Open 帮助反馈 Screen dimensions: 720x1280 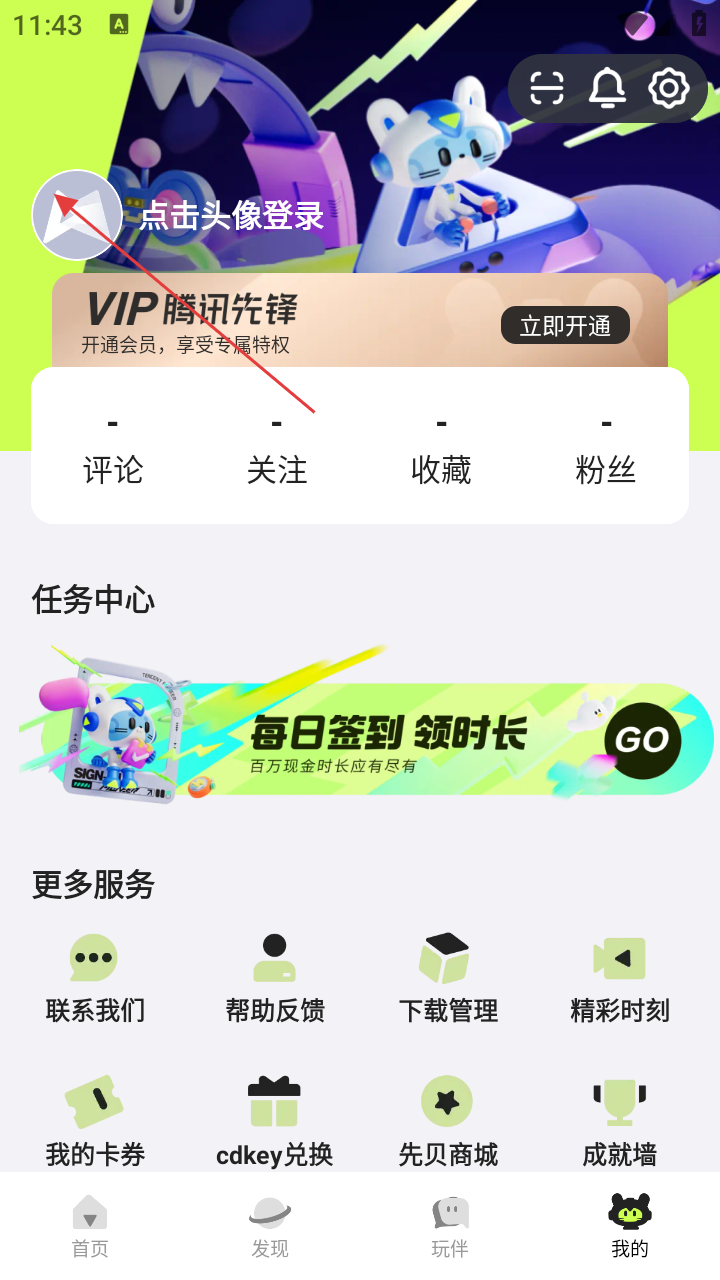[x=275, y=978]
